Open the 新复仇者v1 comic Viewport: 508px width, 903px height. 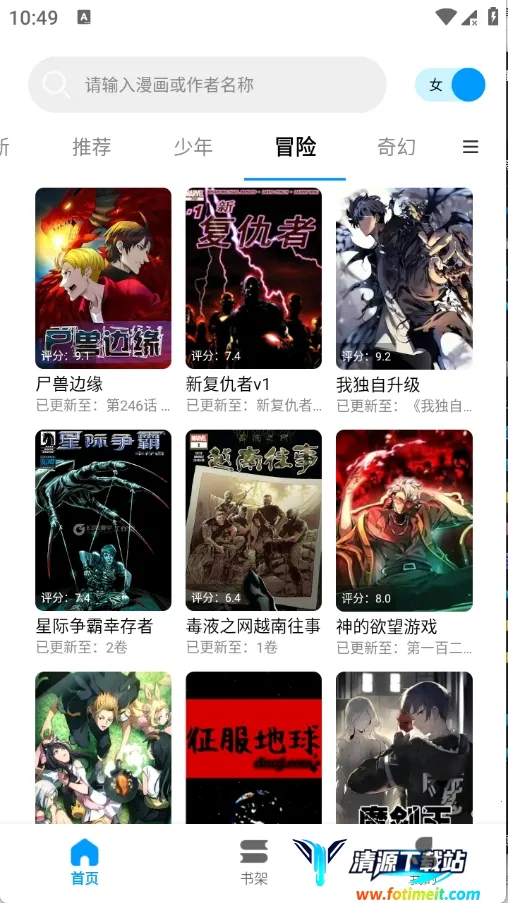click(x=253, y=278)
